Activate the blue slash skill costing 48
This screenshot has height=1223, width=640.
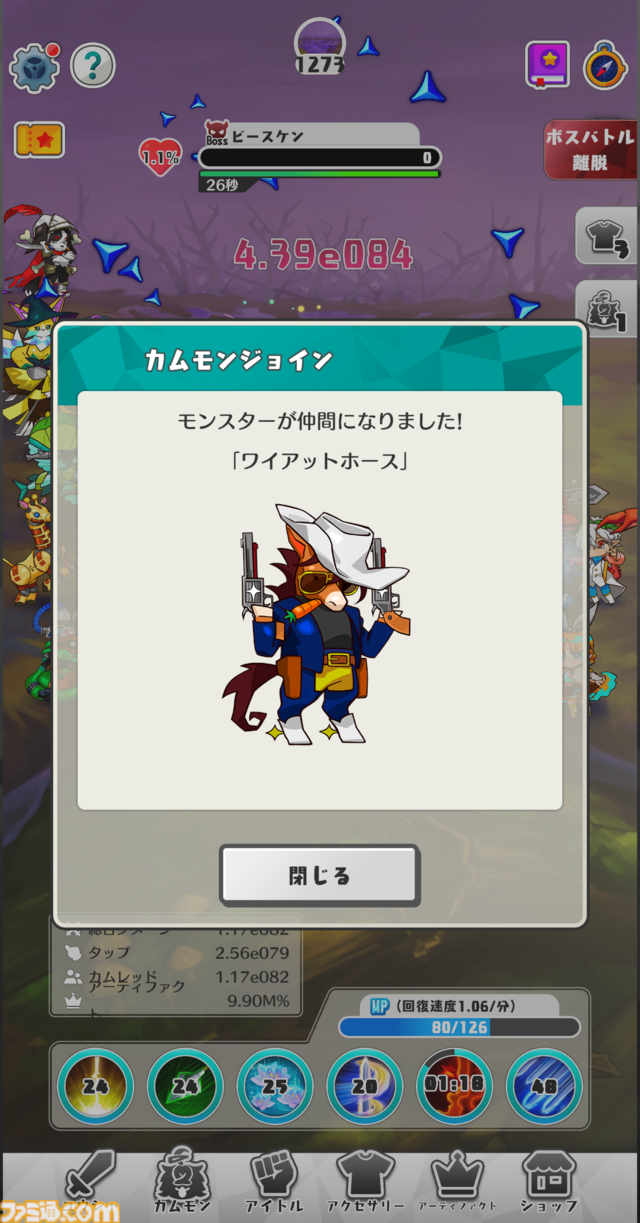545,1087
